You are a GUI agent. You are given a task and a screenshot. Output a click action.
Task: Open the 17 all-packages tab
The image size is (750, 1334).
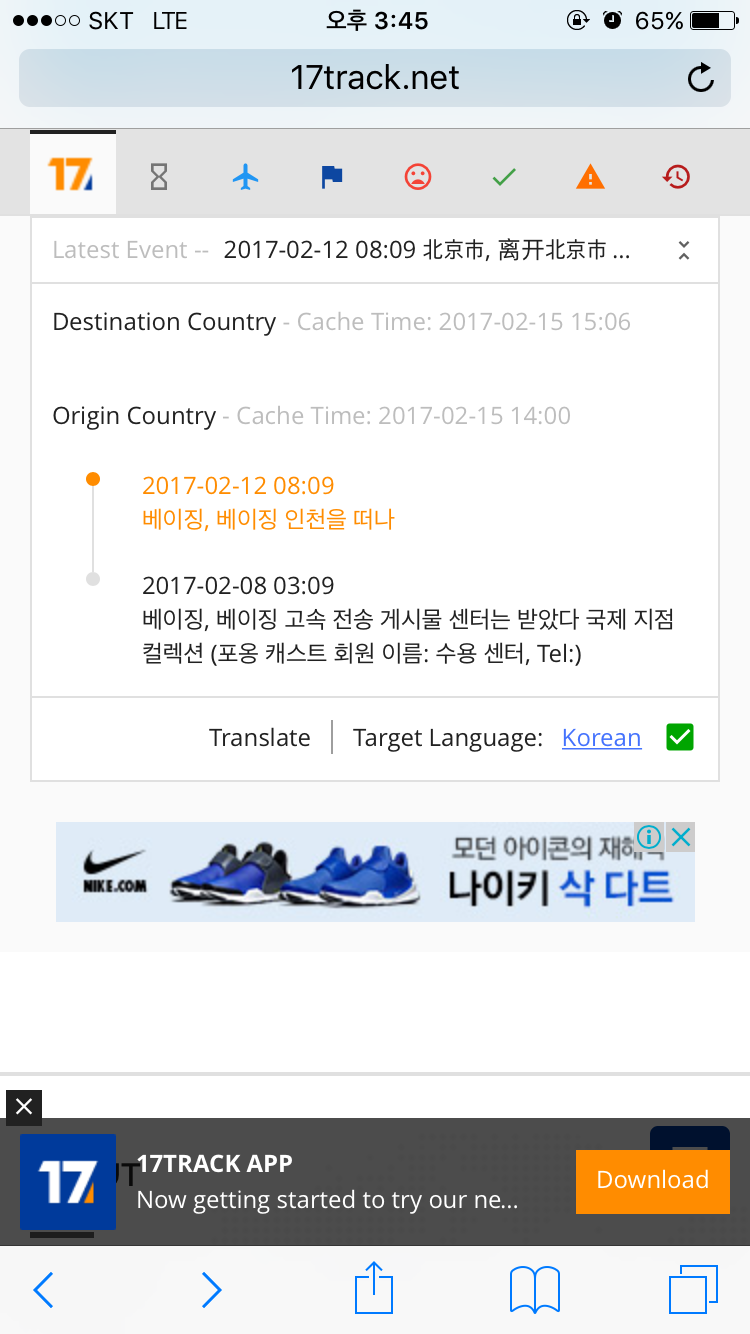tap(72, 175)
